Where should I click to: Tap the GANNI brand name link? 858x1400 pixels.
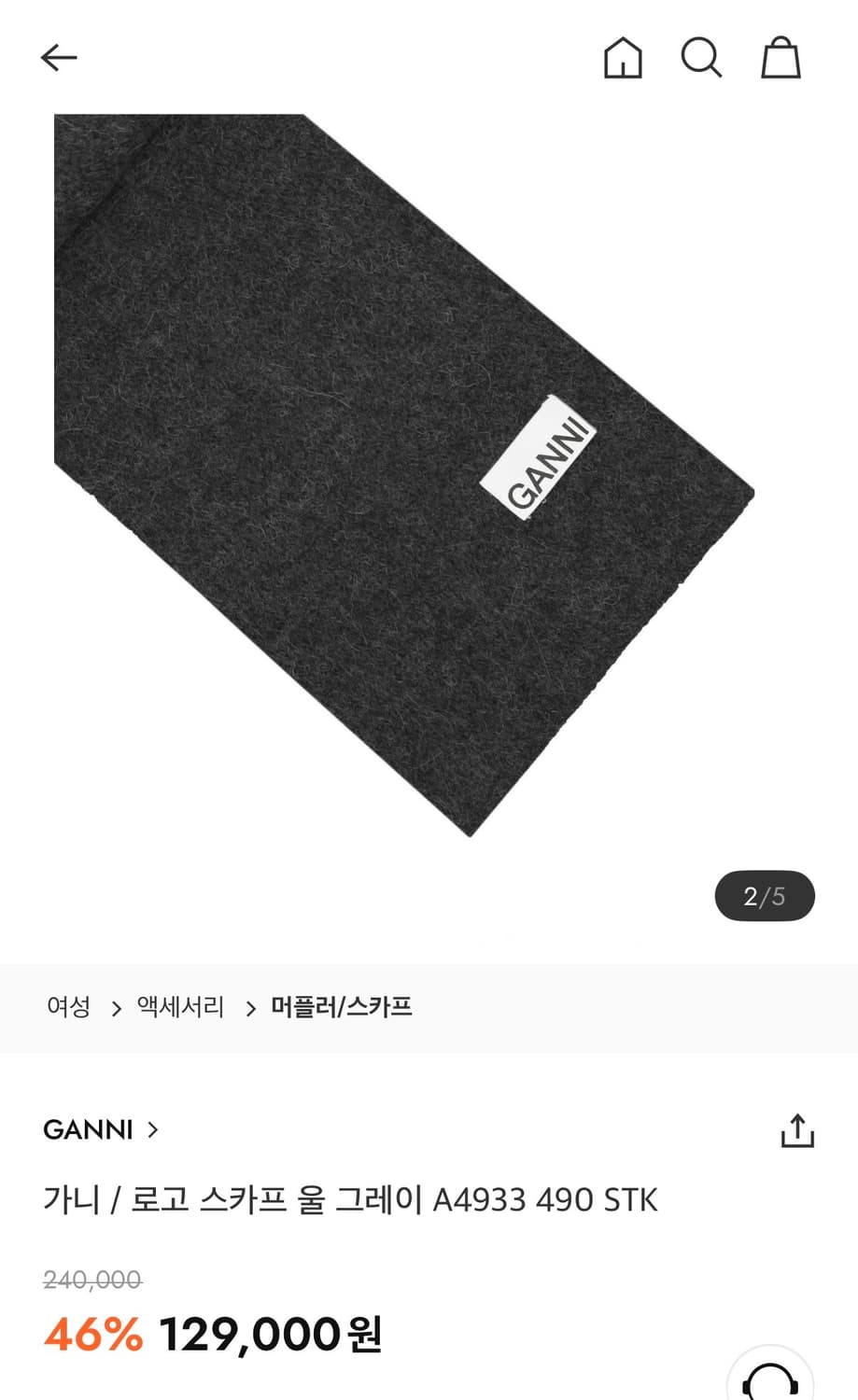coord(88,1129)
